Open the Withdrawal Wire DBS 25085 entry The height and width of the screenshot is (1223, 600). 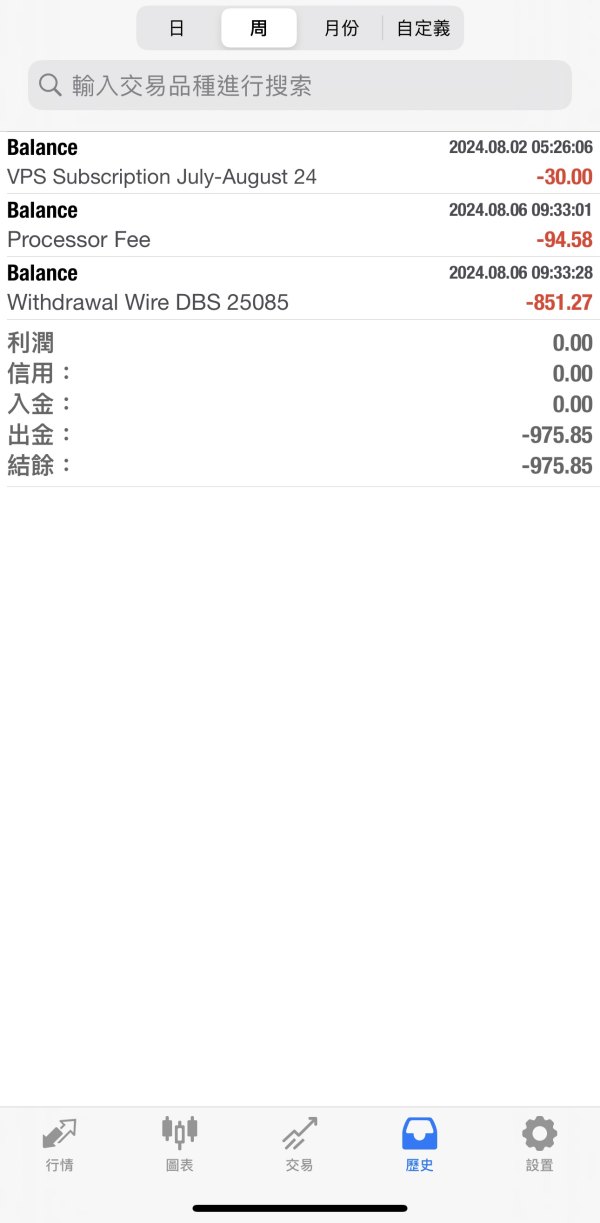pyautogui.click(x=300, y=289)
